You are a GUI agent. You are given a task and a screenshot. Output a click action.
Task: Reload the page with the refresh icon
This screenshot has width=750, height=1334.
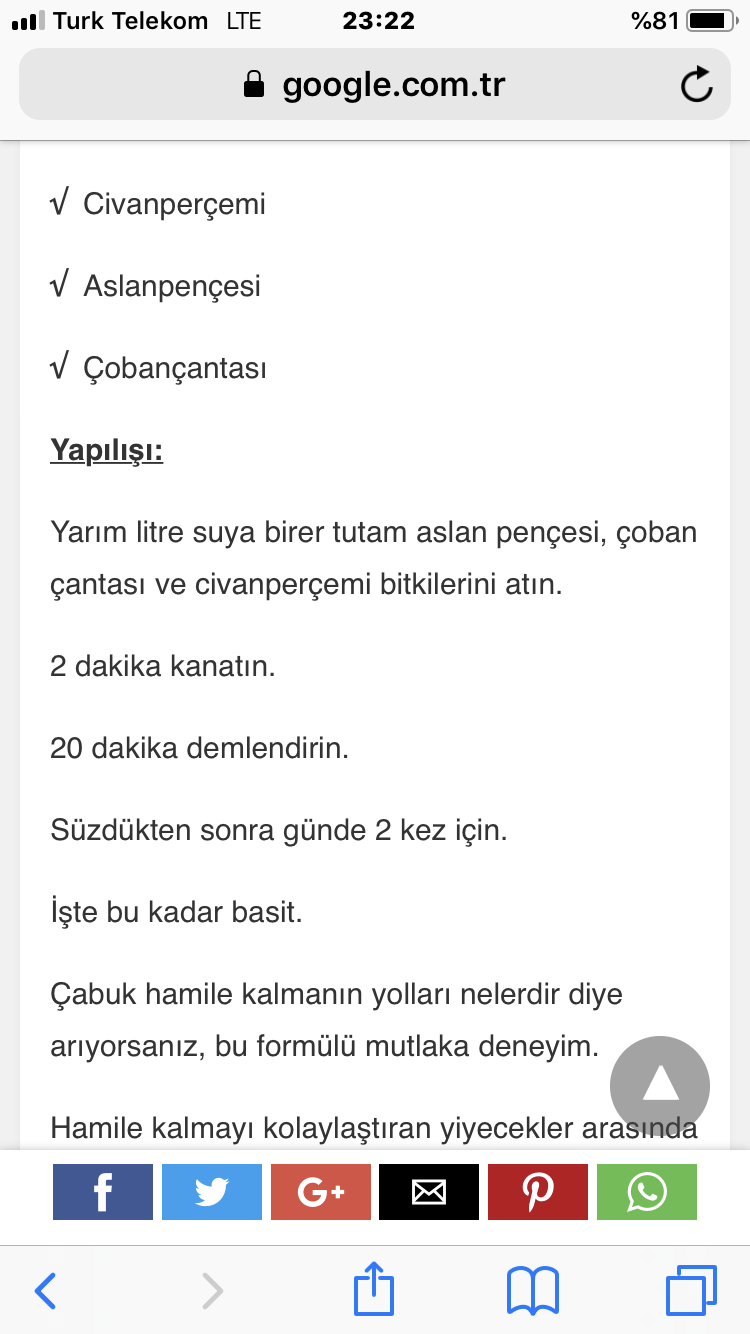point(696,85)
